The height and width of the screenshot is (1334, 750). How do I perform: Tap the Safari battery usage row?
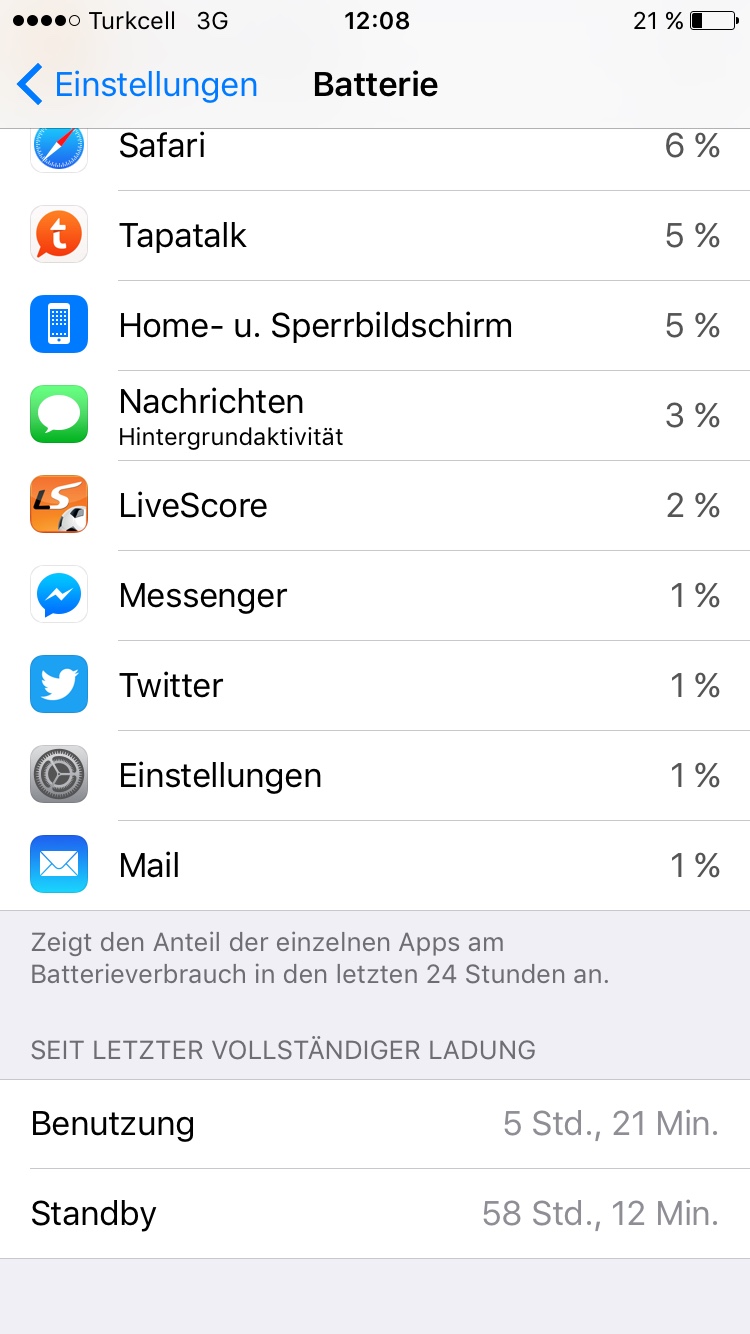coord(375,160)
